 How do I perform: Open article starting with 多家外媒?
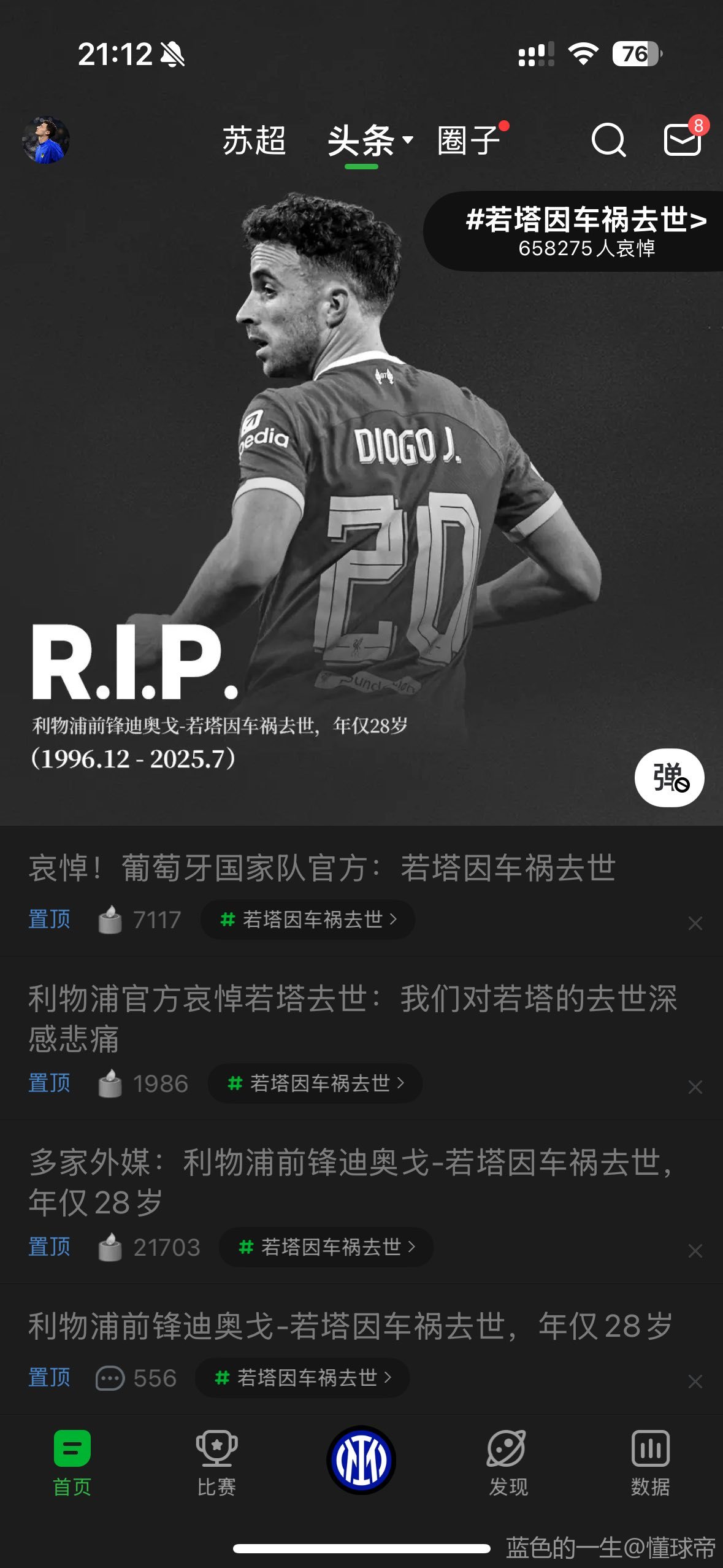coord(351,1182)
